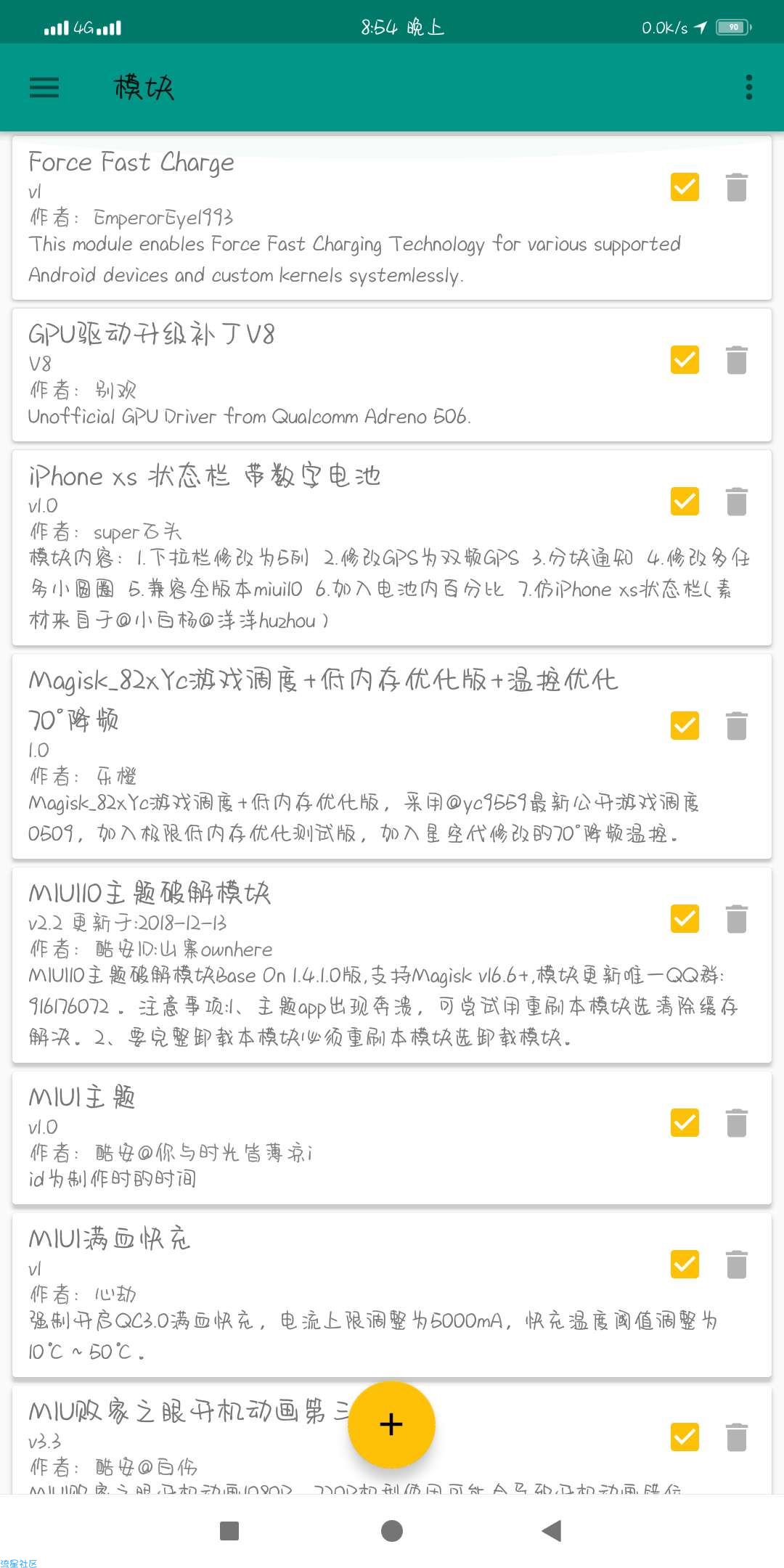Remove the MIUI主题 module
The width and height of the screenshot is (784, 1568).
point(737,1122)
